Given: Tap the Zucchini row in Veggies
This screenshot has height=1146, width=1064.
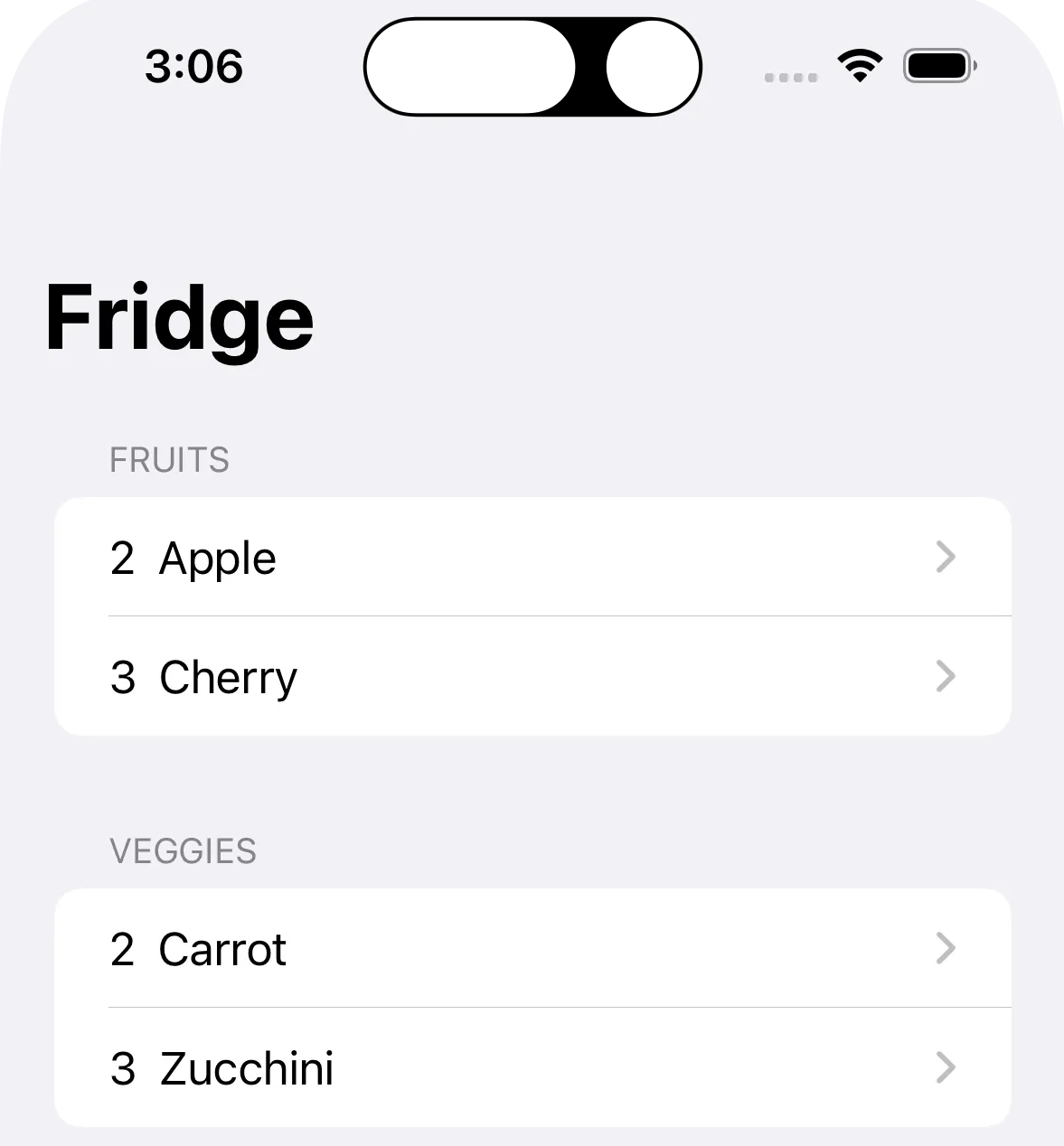Looking at the screenshot, I should [532, 1068].
